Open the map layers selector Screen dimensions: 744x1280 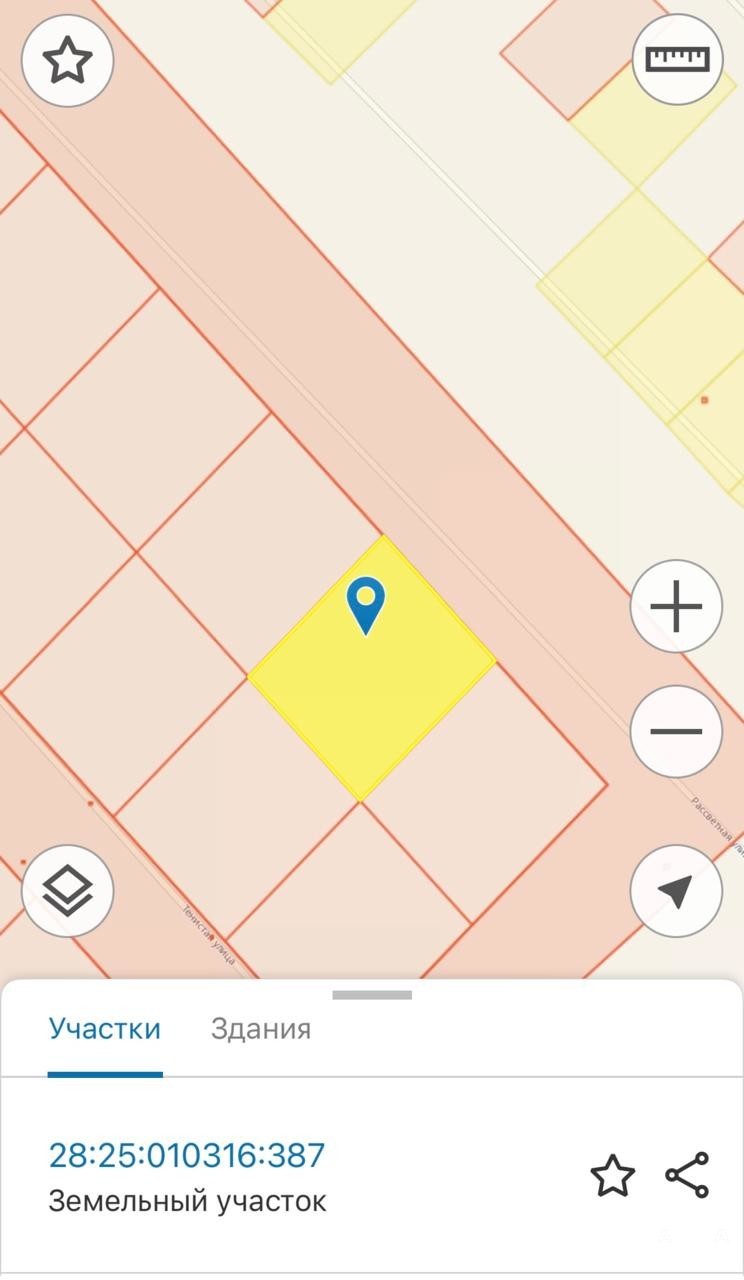pyautogui.click(x=67, y=891)
